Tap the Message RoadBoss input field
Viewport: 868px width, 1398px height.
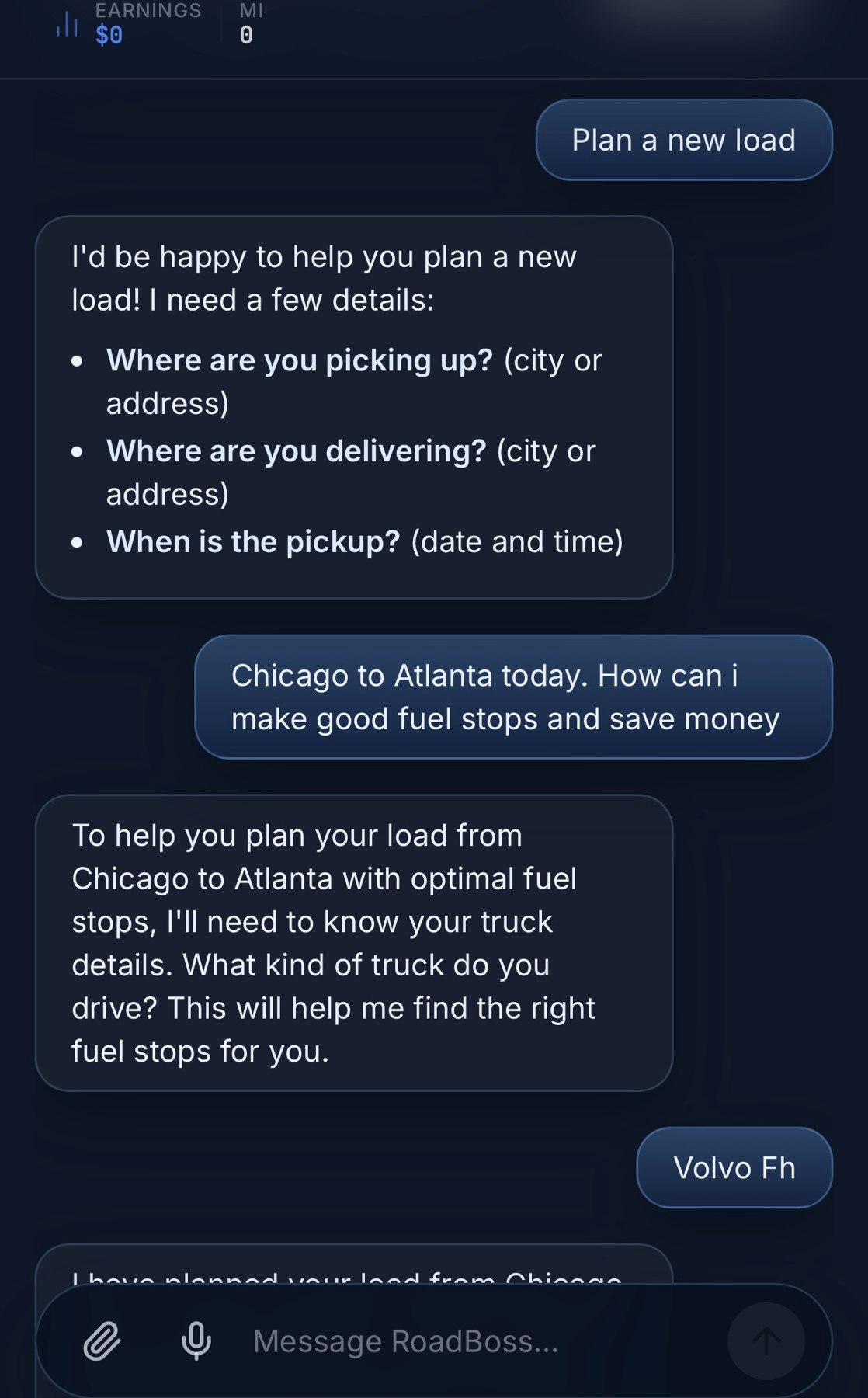(x=408, y=1340)
